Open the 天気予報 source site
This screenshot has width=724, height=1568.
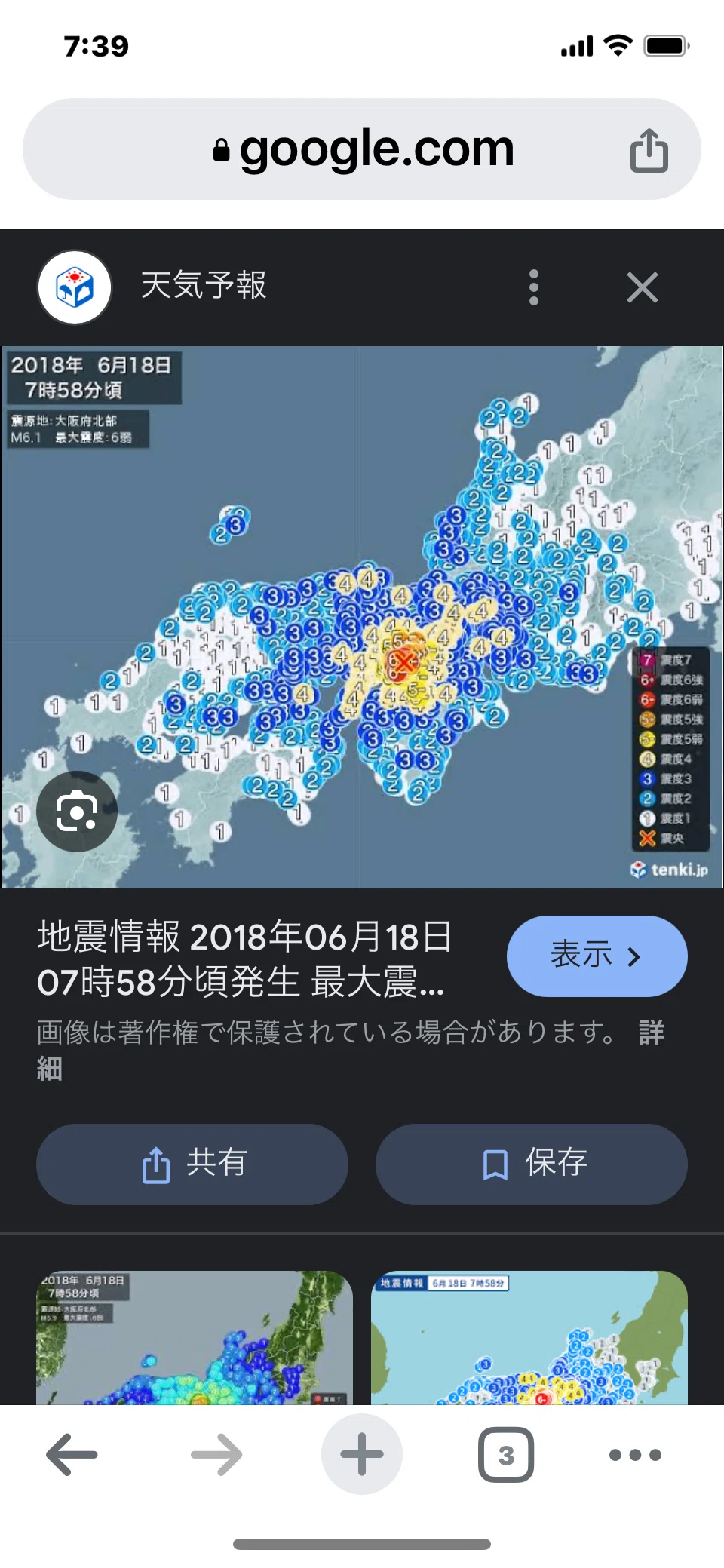[204, 285]
